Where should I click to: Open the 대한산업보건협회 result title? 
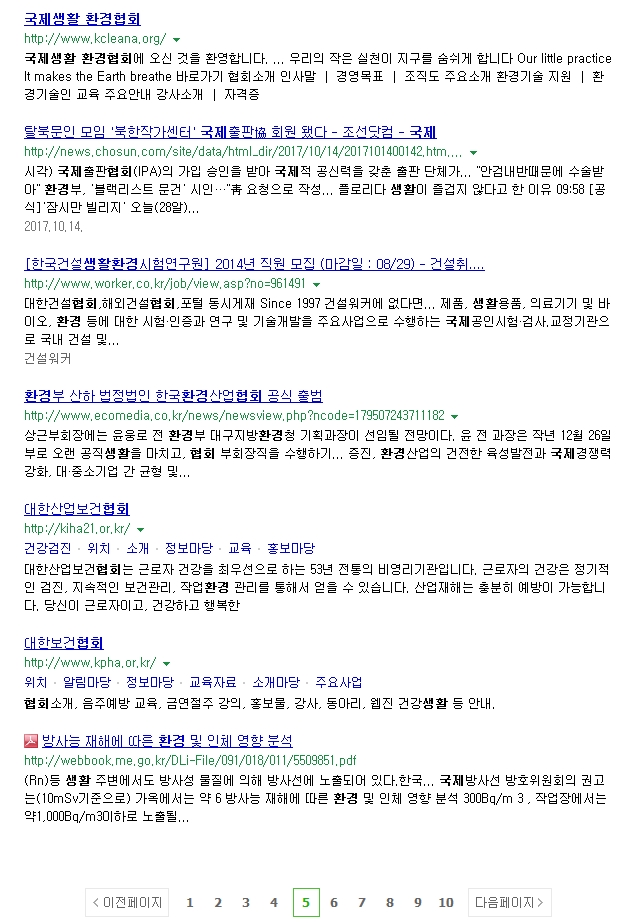77,509
